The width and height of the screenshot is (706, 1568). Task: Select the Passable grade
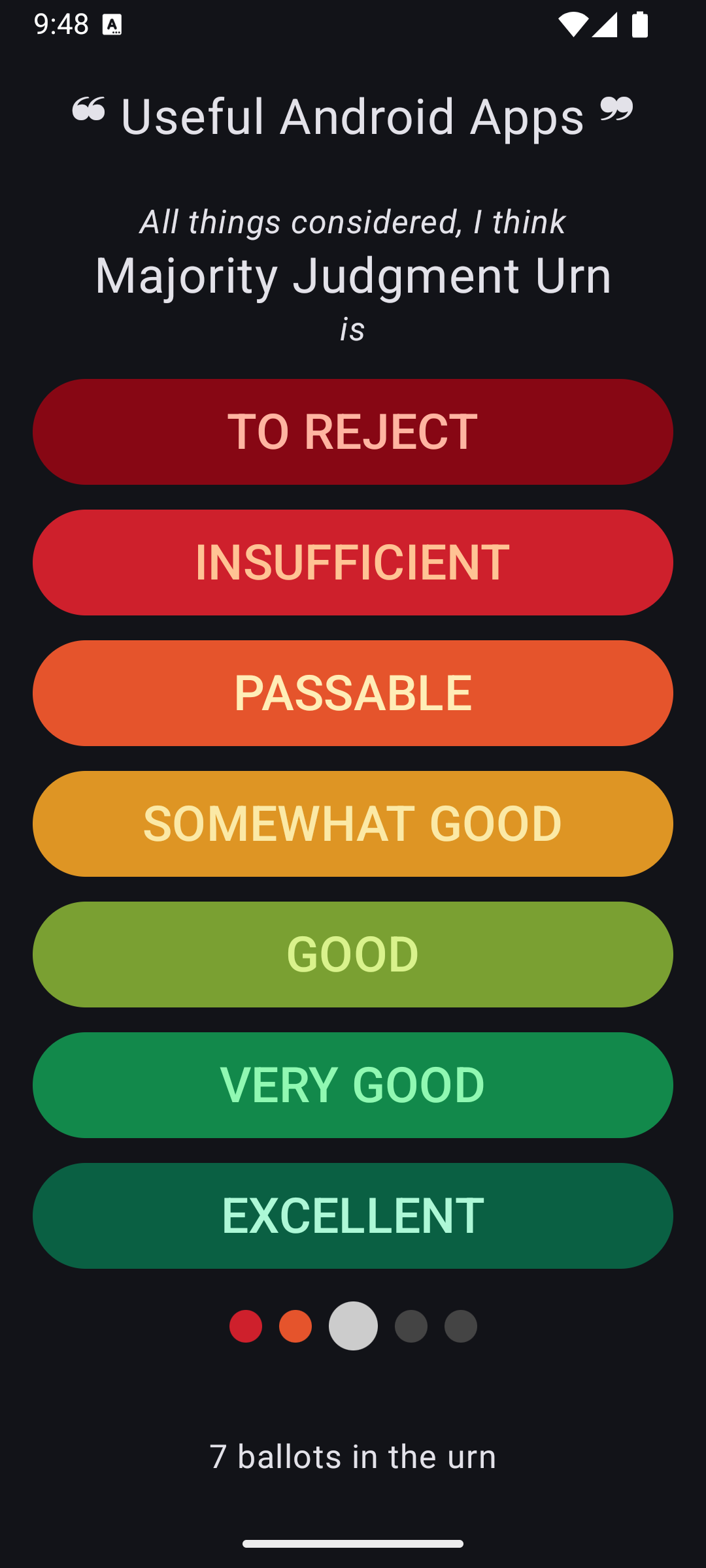(353, 693)
